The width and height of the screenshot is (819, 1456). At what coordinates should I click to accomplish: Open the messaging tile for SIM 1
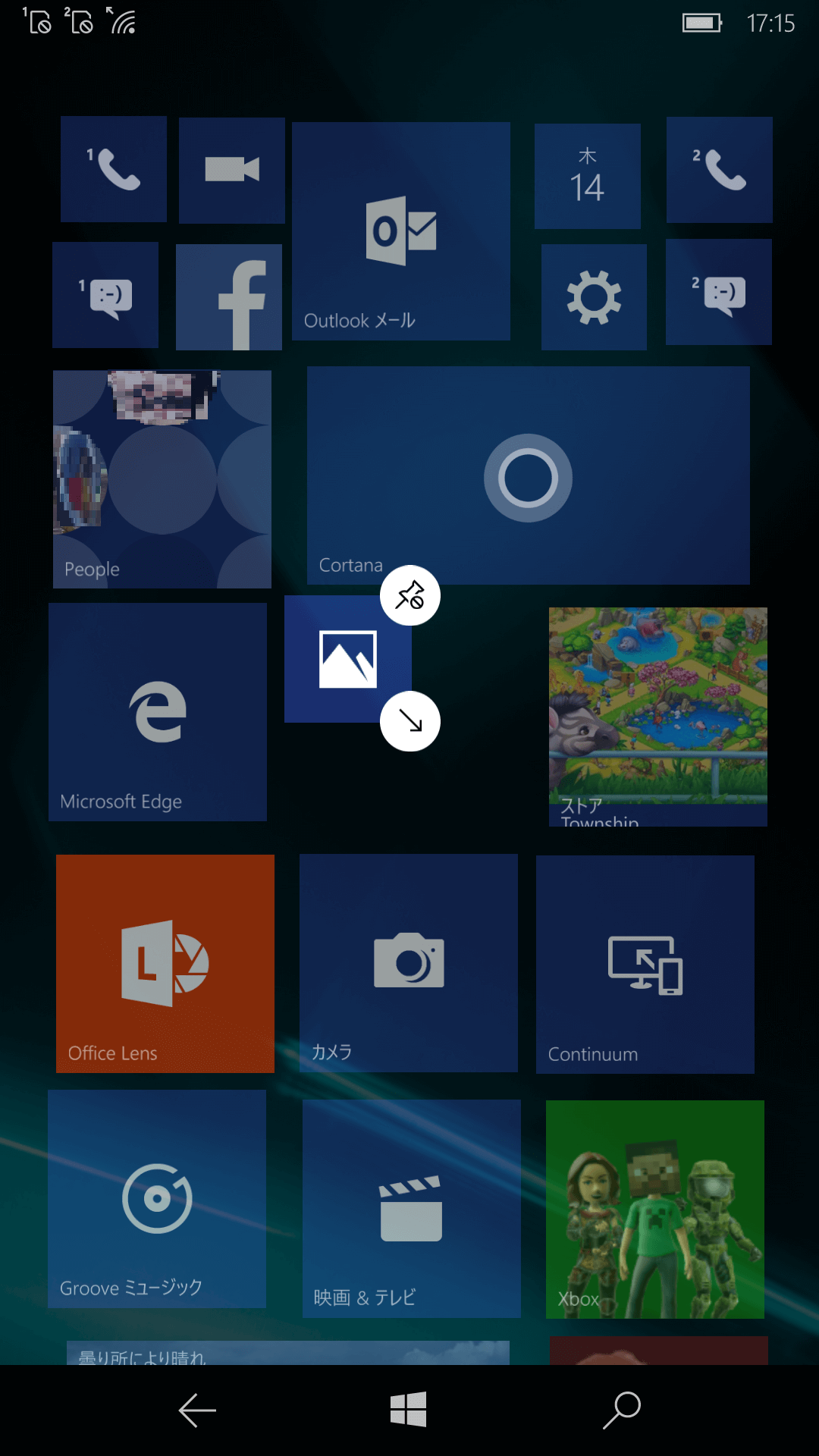click(x=105, y=295)
